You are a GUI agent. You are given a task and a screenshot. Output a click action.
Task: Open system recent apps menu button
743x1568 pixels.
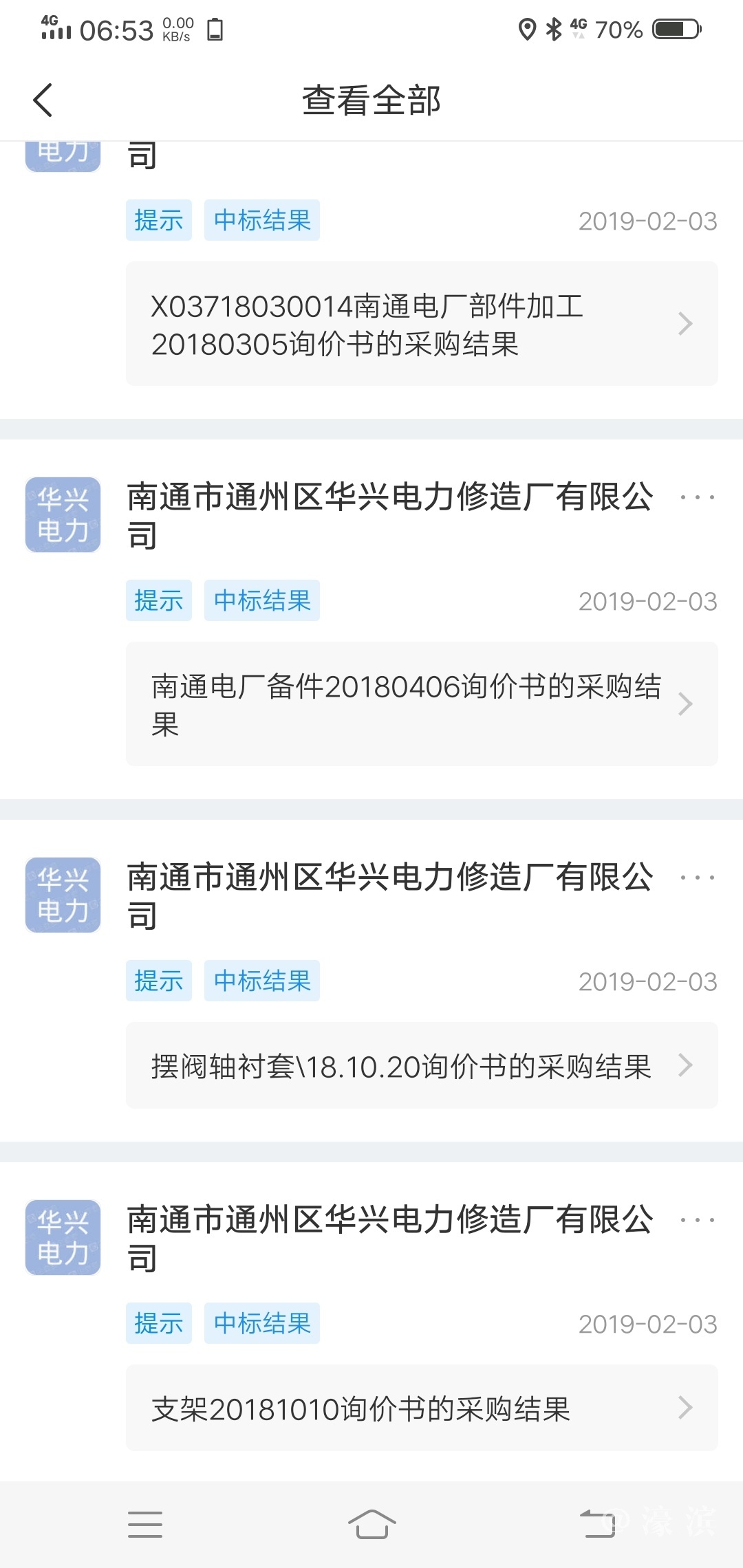tap(145, 1524)
